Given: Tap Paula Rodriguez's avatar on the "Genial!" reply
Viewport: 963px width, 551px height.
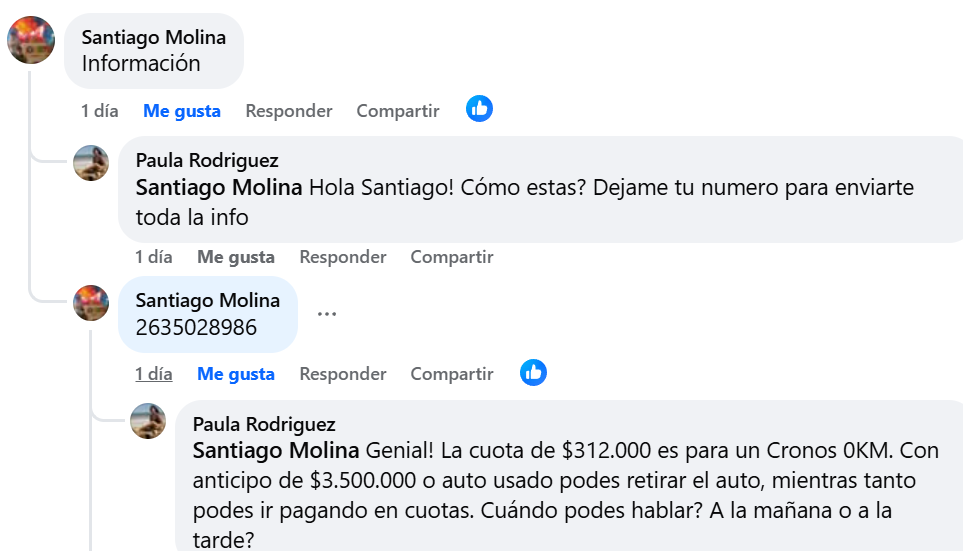Looking at the screenshot, I should (x=148, y=421).
